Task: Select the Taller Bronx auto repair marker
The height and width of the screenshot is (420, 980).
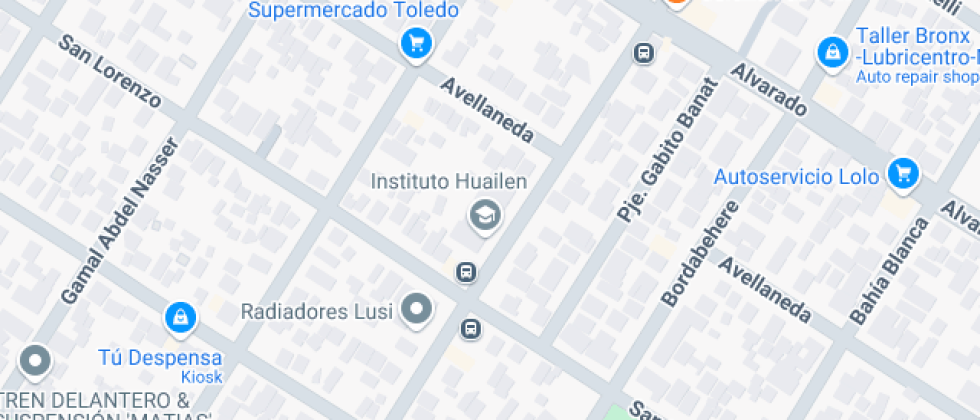Action: (832, 52)
